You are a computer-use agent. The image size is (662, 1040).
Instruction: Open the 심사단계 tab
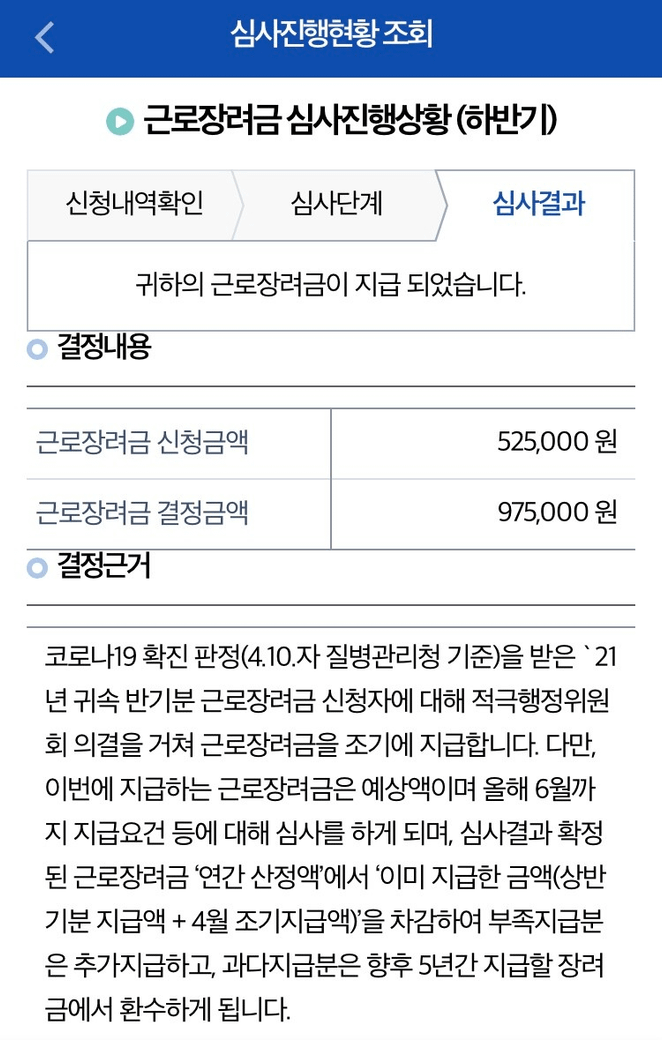click(x=336, y=205)
